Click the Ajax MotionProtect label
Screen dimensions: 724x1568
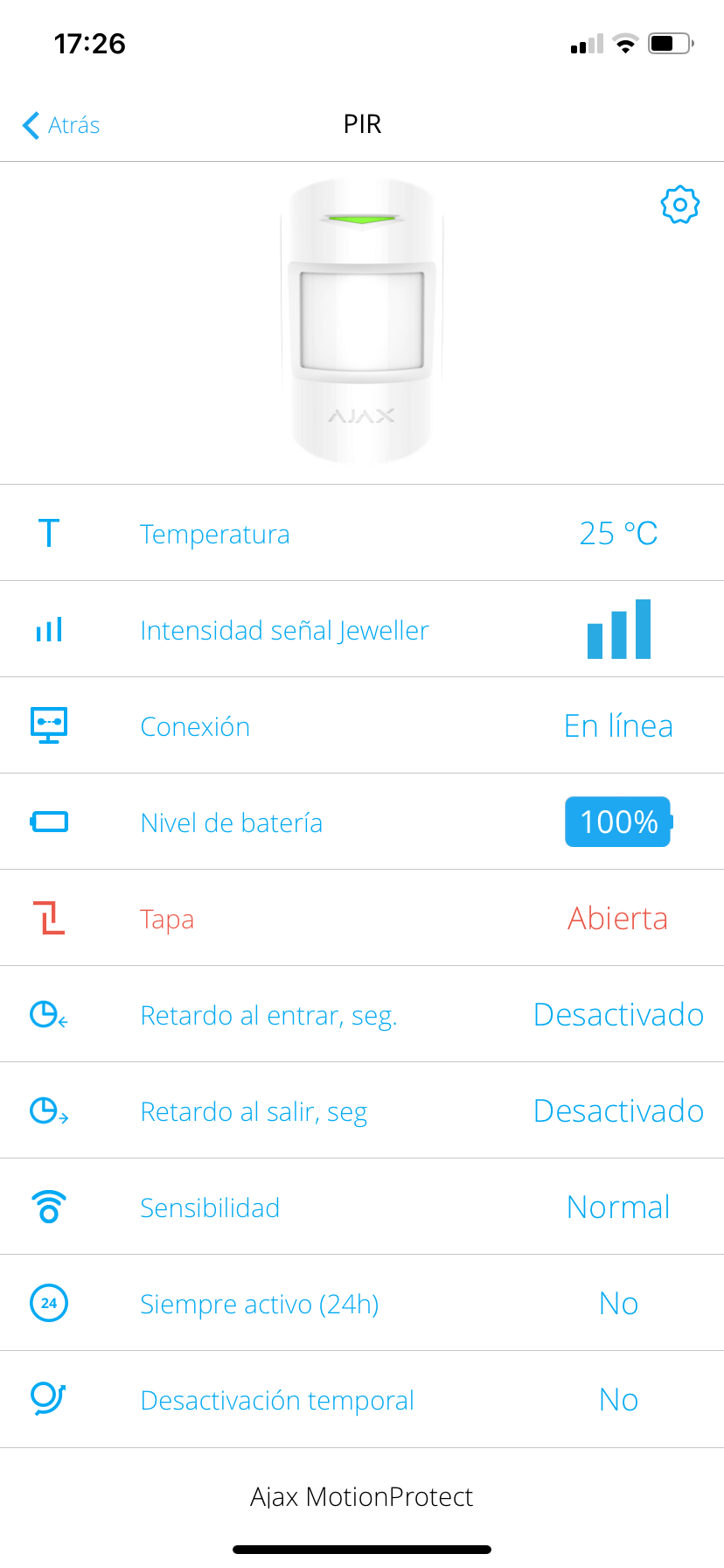[361, 1496]
